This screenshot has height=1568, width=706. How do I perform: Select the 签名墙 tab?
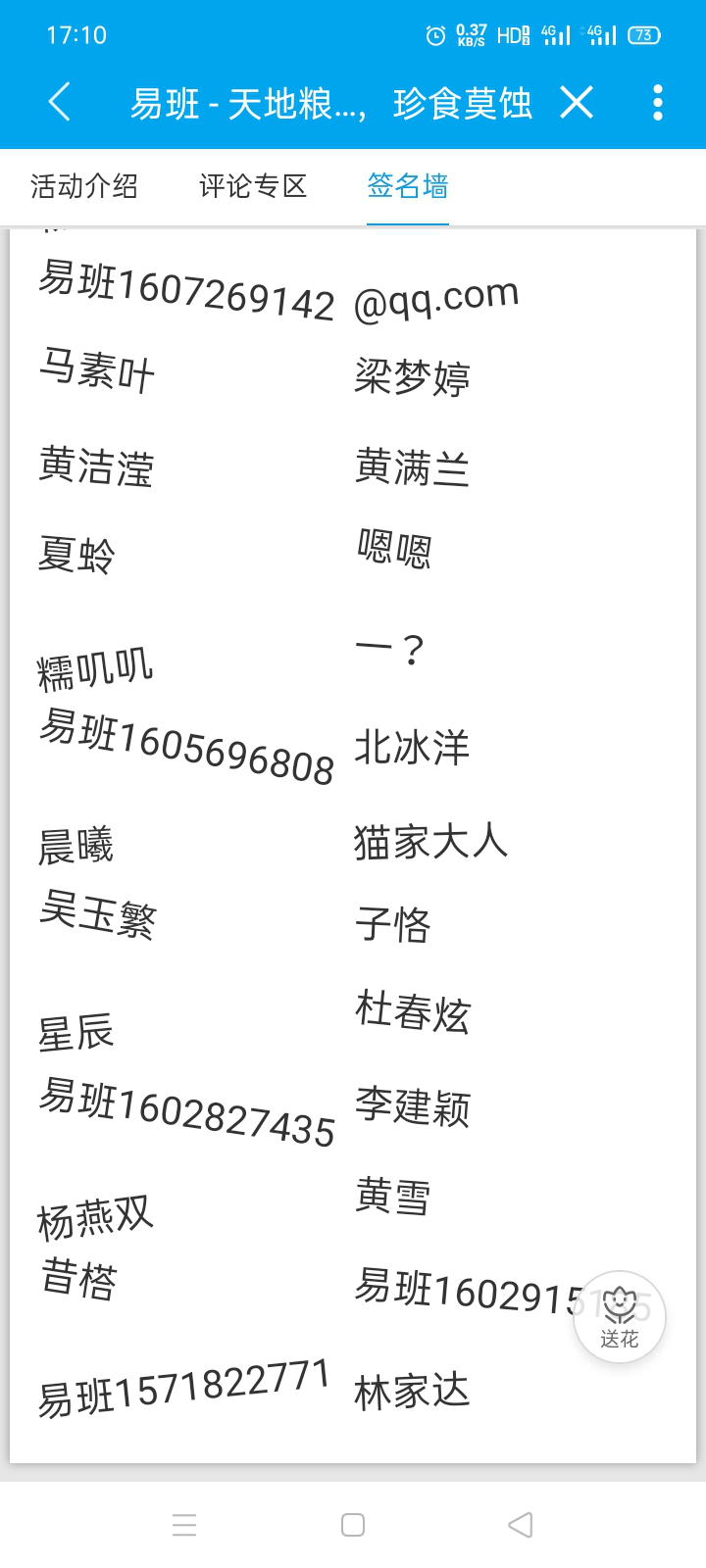408,186
